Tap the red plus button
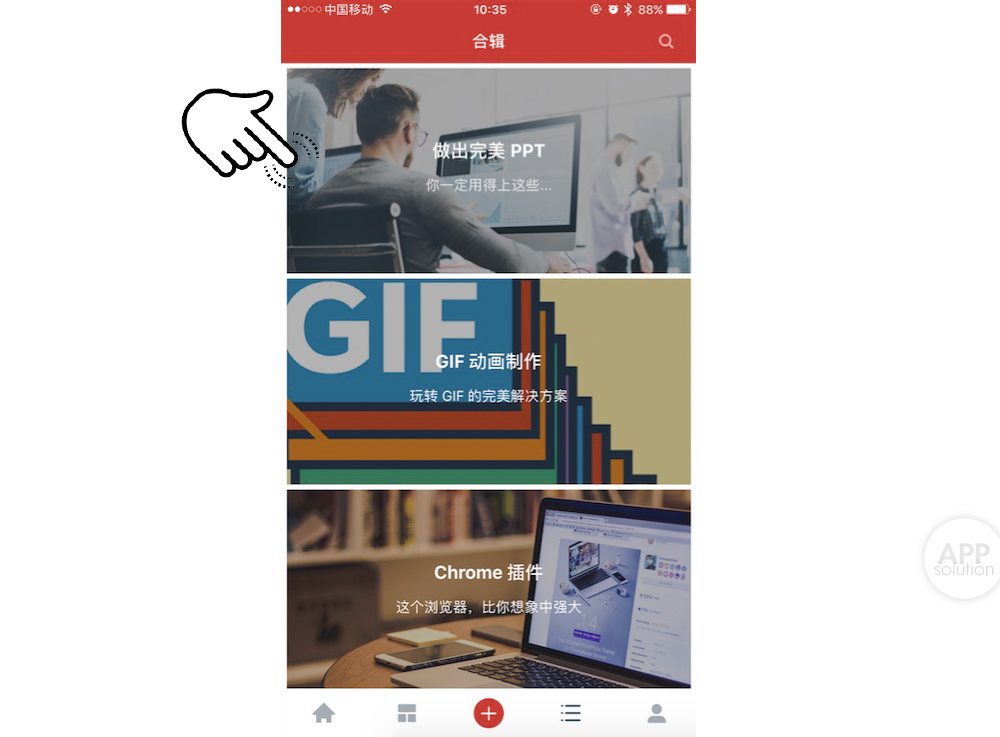Viewport: 1000px width, 737px height. [x=489, y=713]
